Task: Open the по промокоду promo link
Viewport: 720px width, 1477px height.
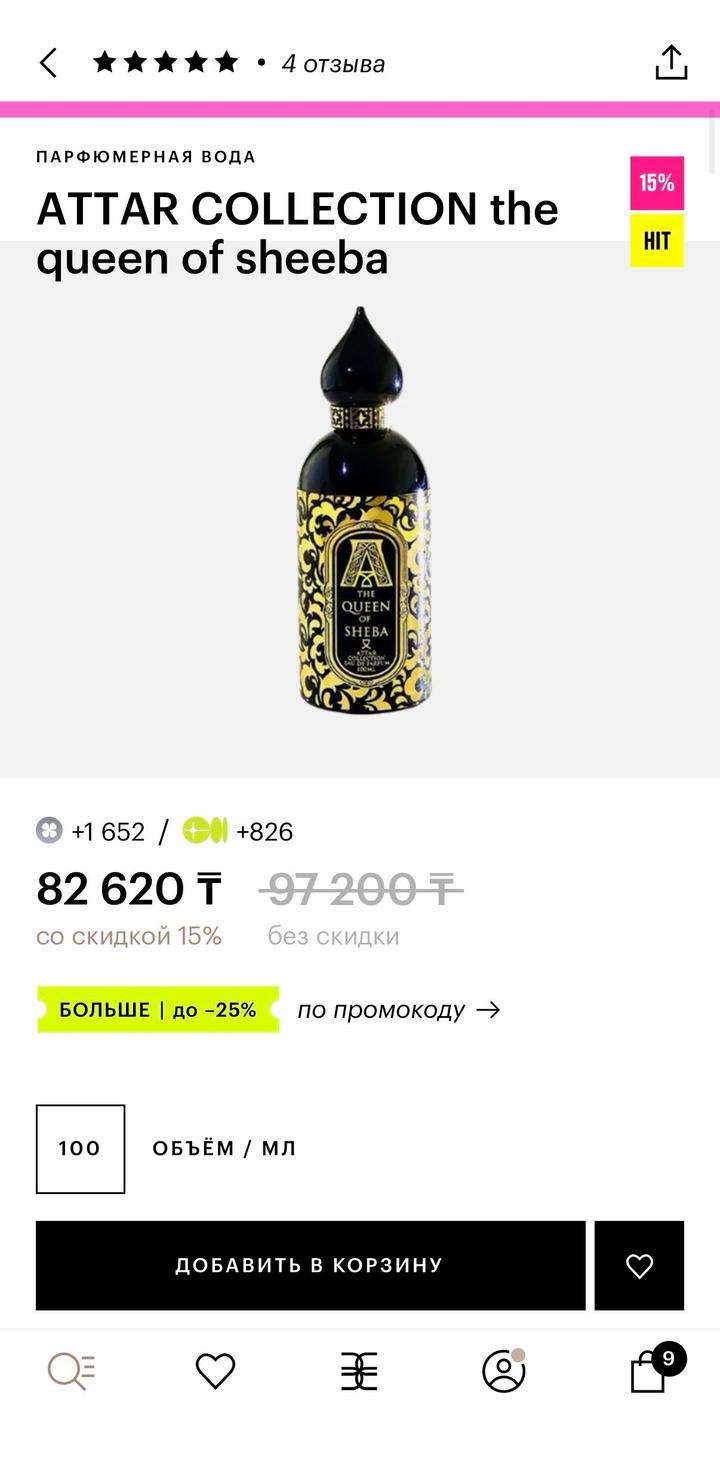Action: point(398,1010)
